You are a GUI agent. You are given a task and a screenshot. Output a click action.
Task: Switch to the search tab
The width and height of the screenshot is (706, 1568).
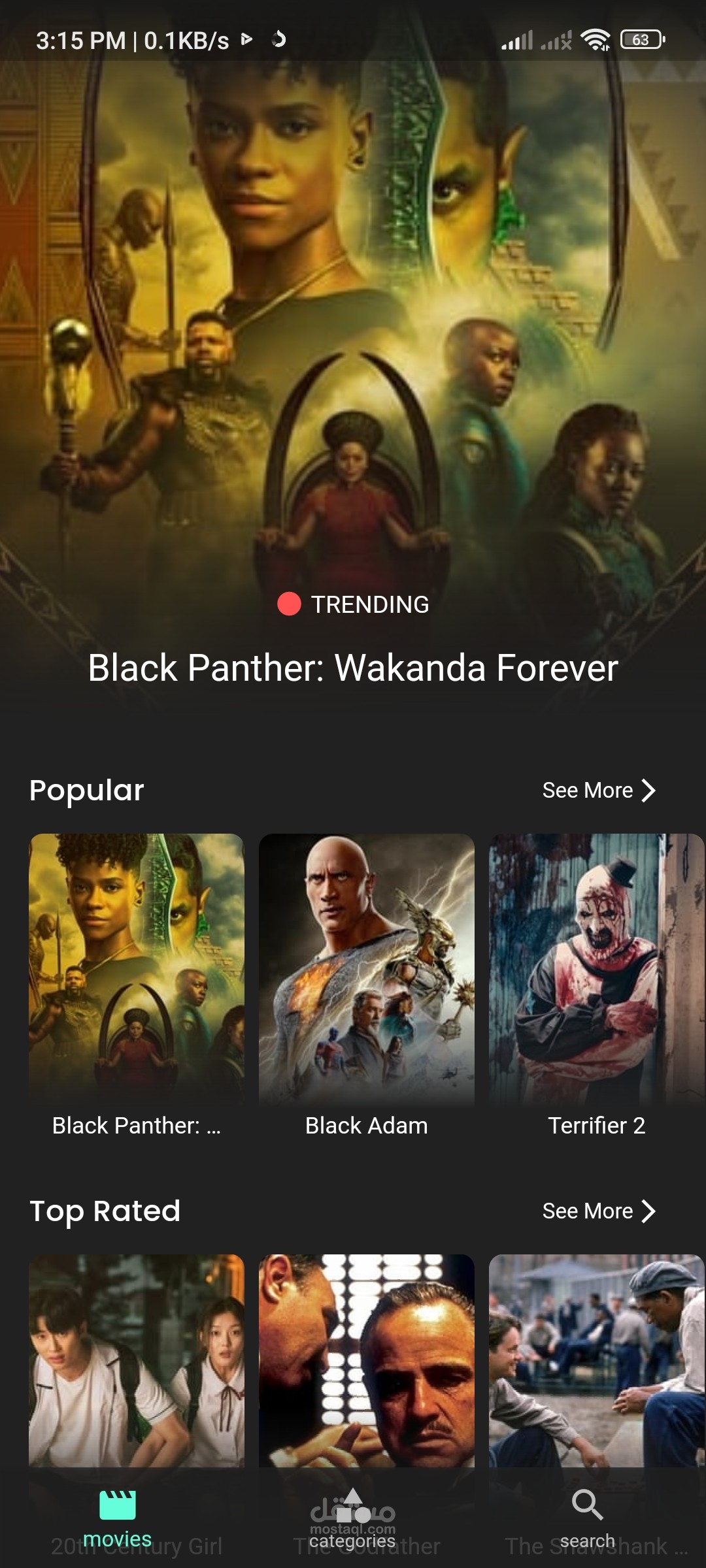click(x=588, y=1516)
